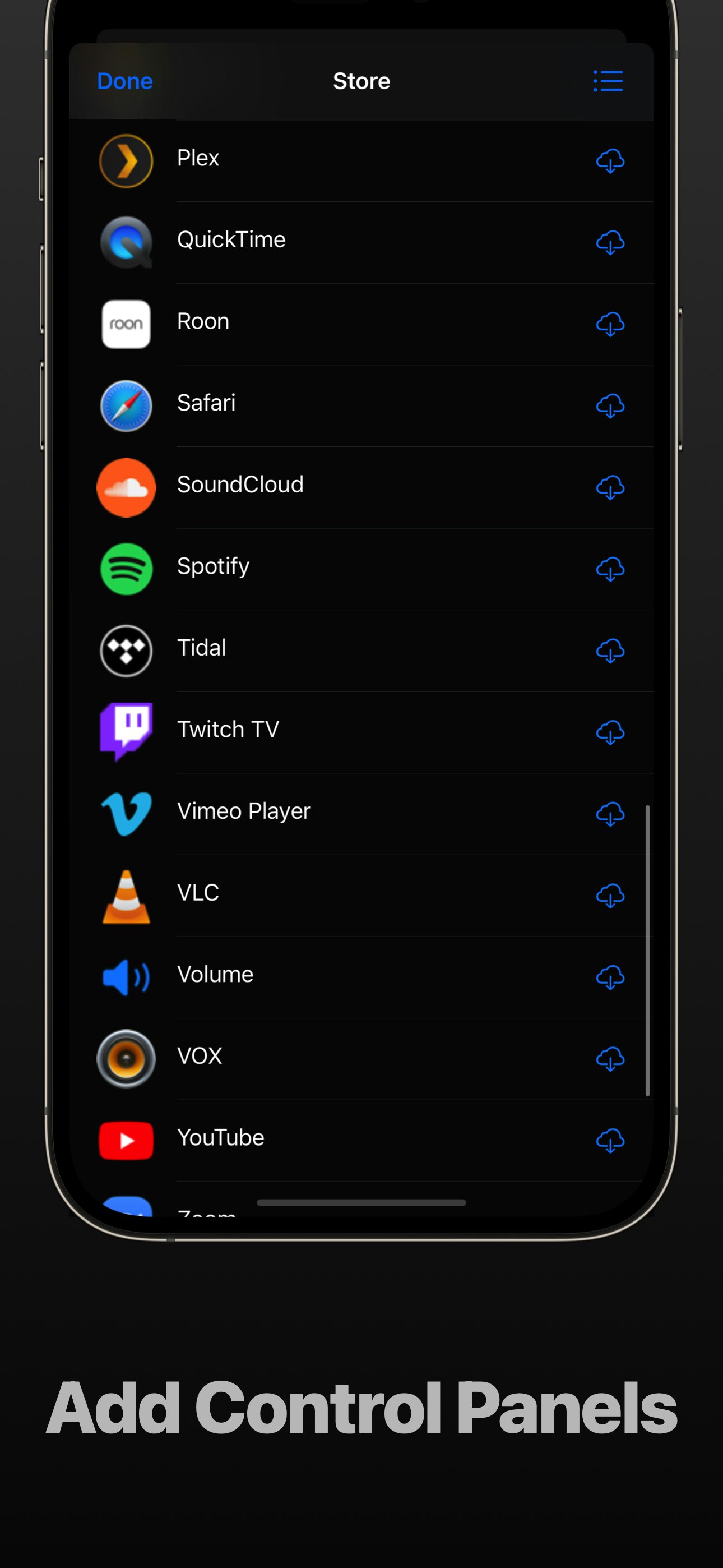723x1568 pixels.
Task: Click the Twitch TV icon
Action: (126, 732)
